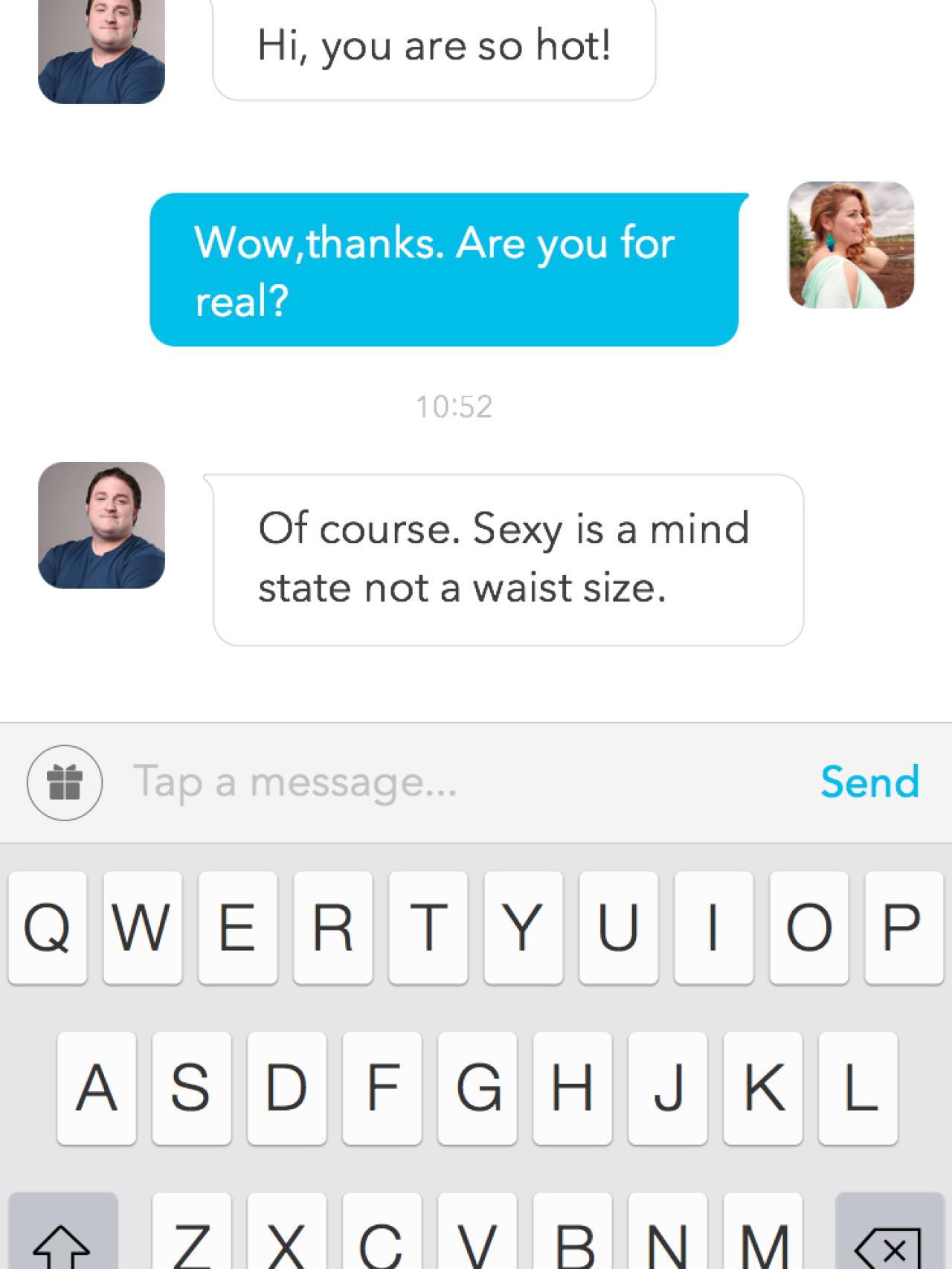
Task: Tap the shift key on the keyboard
Action: (x=63, y=1239)
